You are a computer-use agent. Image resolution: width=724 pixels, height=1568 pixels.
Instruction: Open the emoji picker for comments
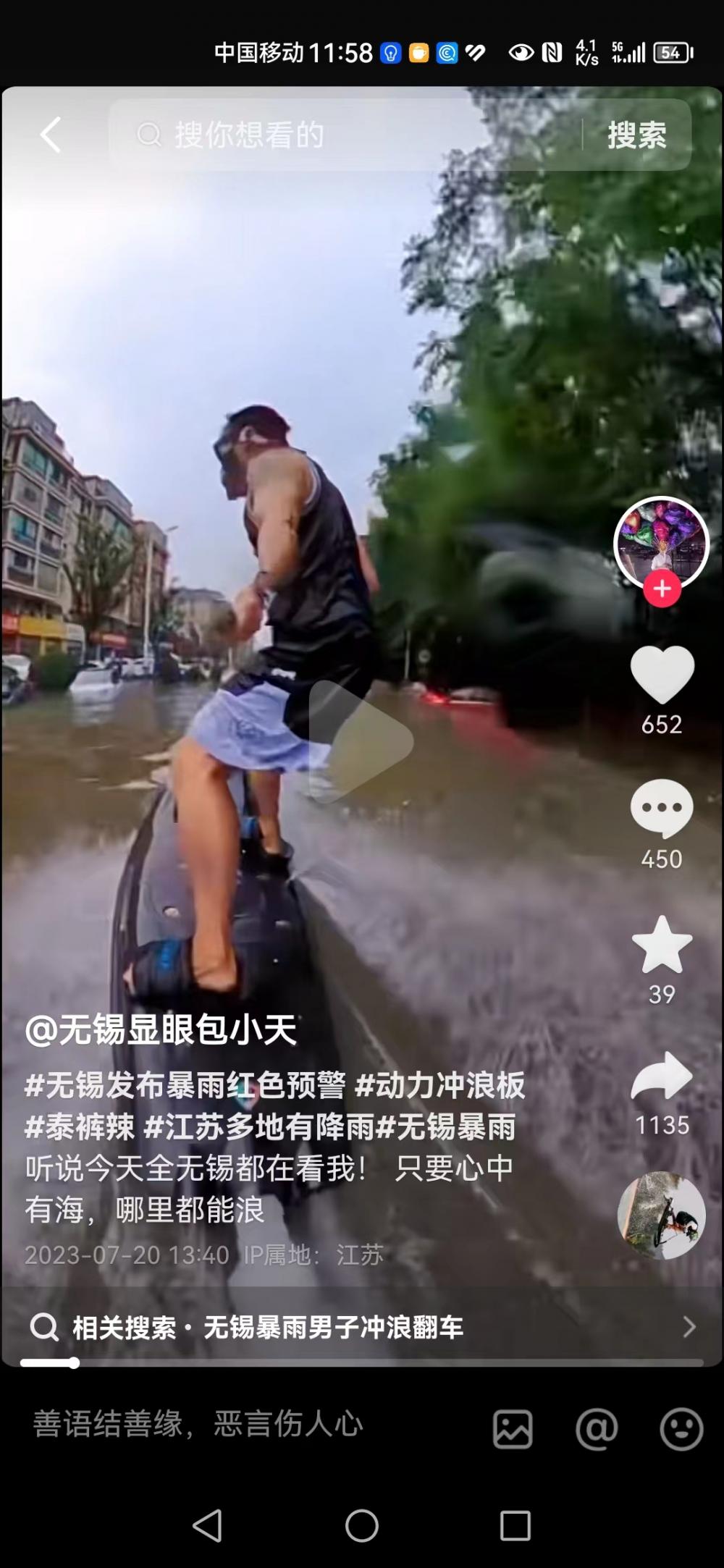[681, 1428]
